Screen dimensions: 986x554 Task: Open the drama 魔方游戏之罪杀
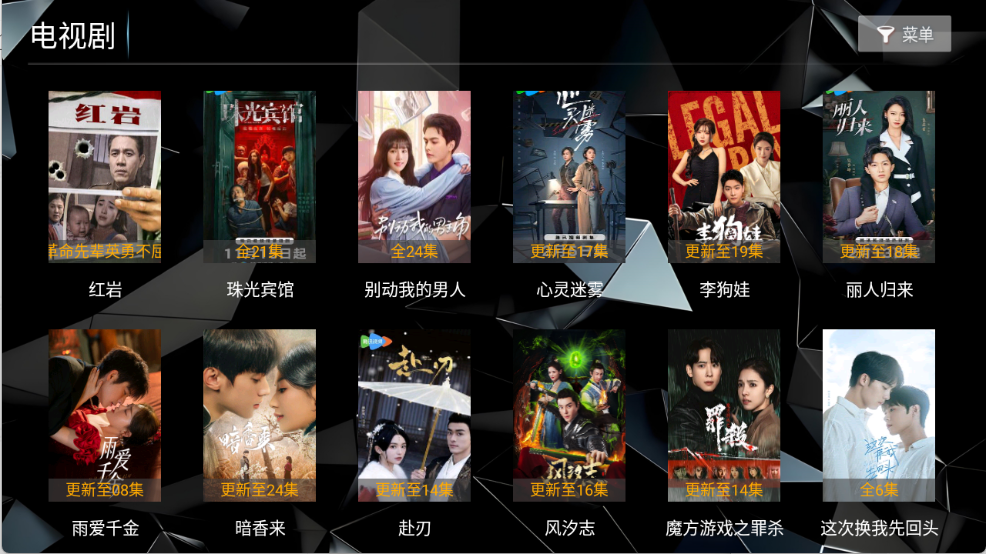[724, 415]
